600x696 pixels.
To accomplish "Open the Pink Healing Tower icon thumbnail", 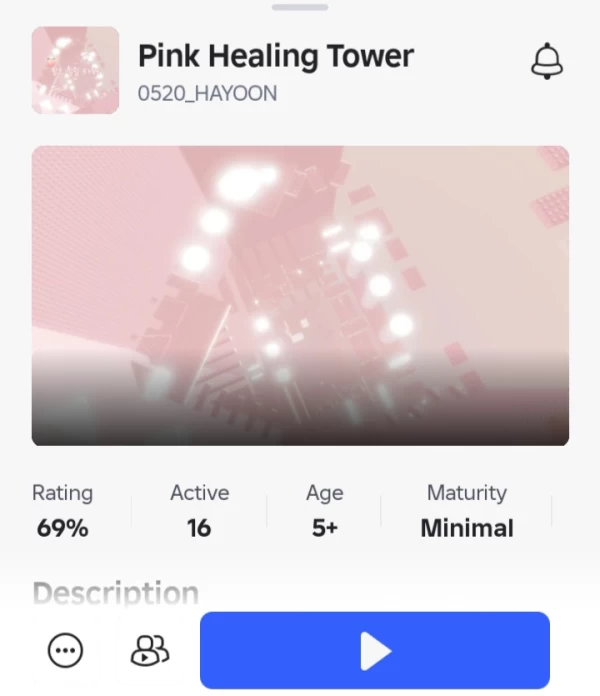I will point(75,70).
